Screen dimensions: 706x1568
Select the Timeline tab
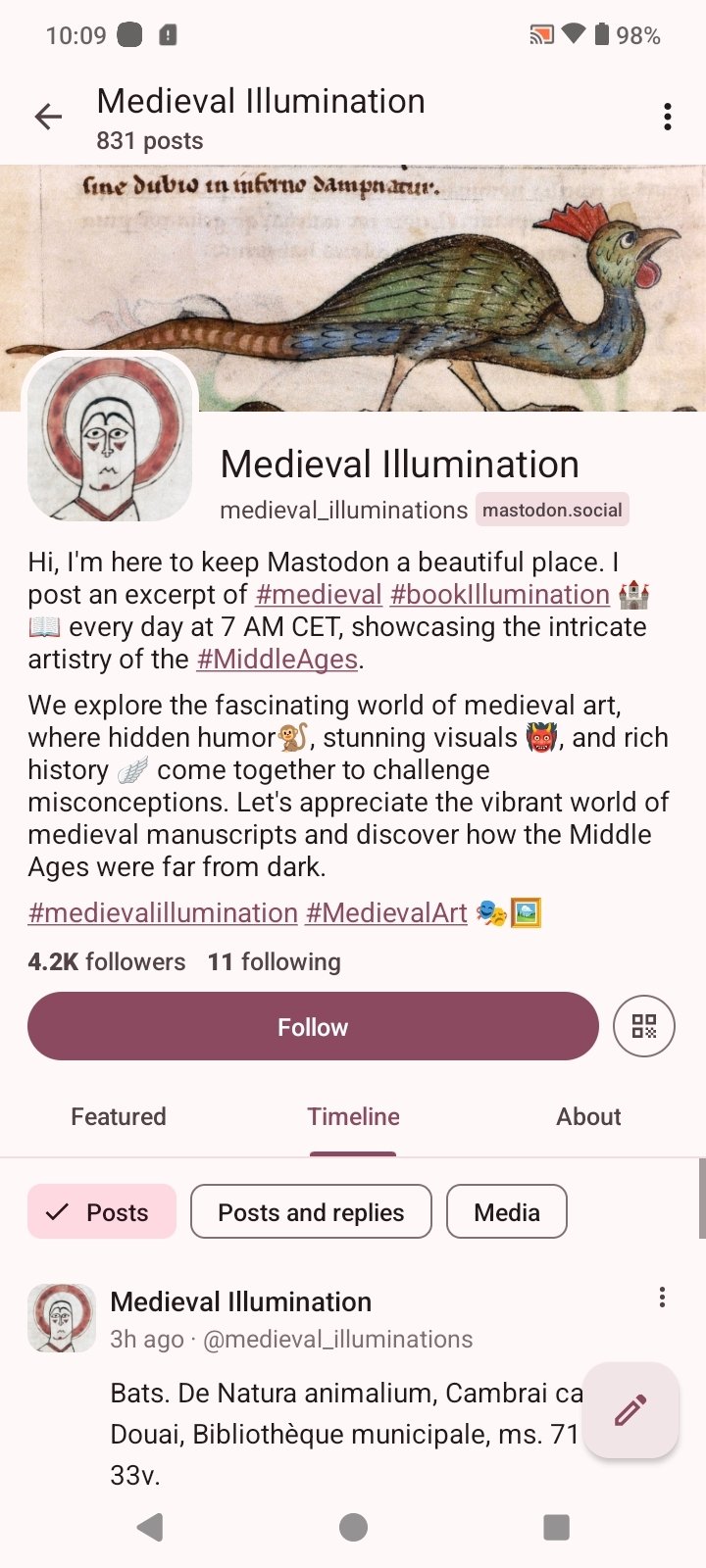point(353,1116)
